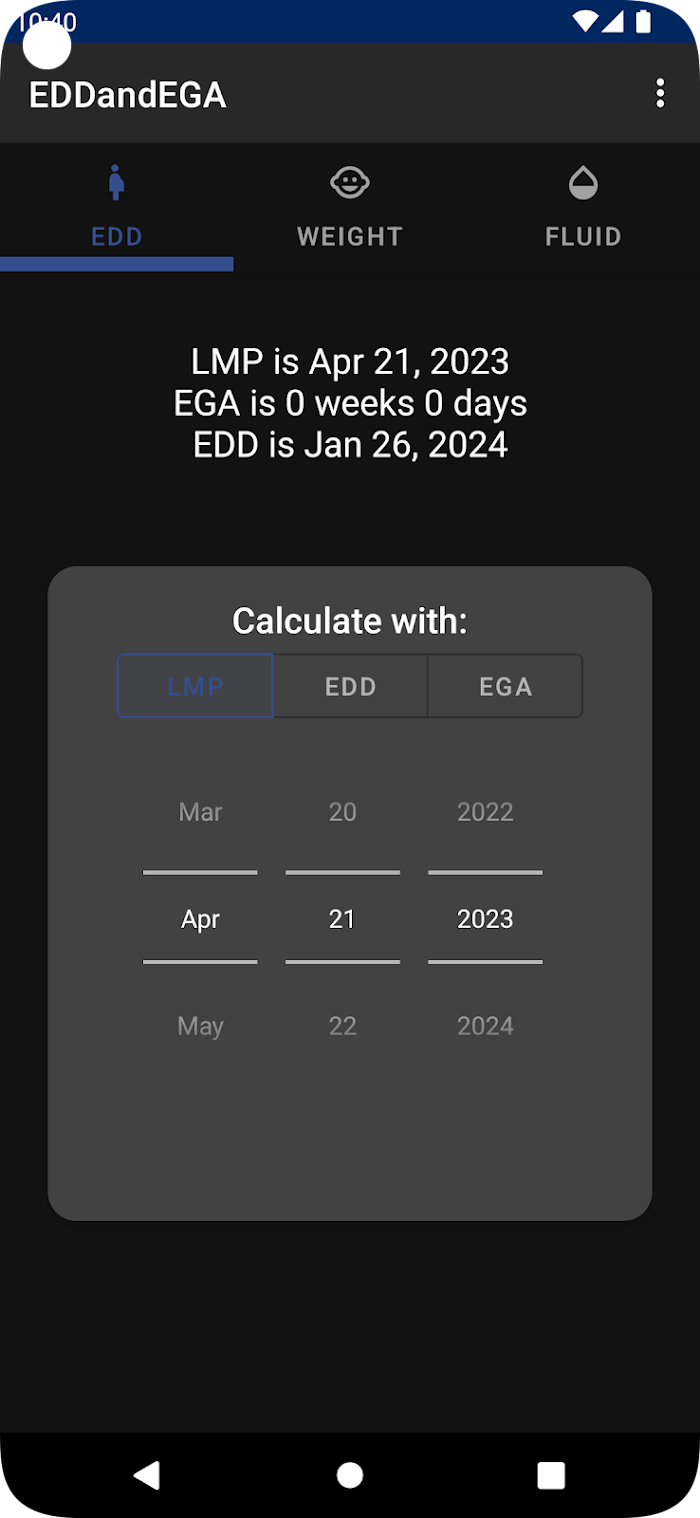Choose EGA as calculation basis
Viewport: 700px width, 1518px height.
click(x=505, y=686)
